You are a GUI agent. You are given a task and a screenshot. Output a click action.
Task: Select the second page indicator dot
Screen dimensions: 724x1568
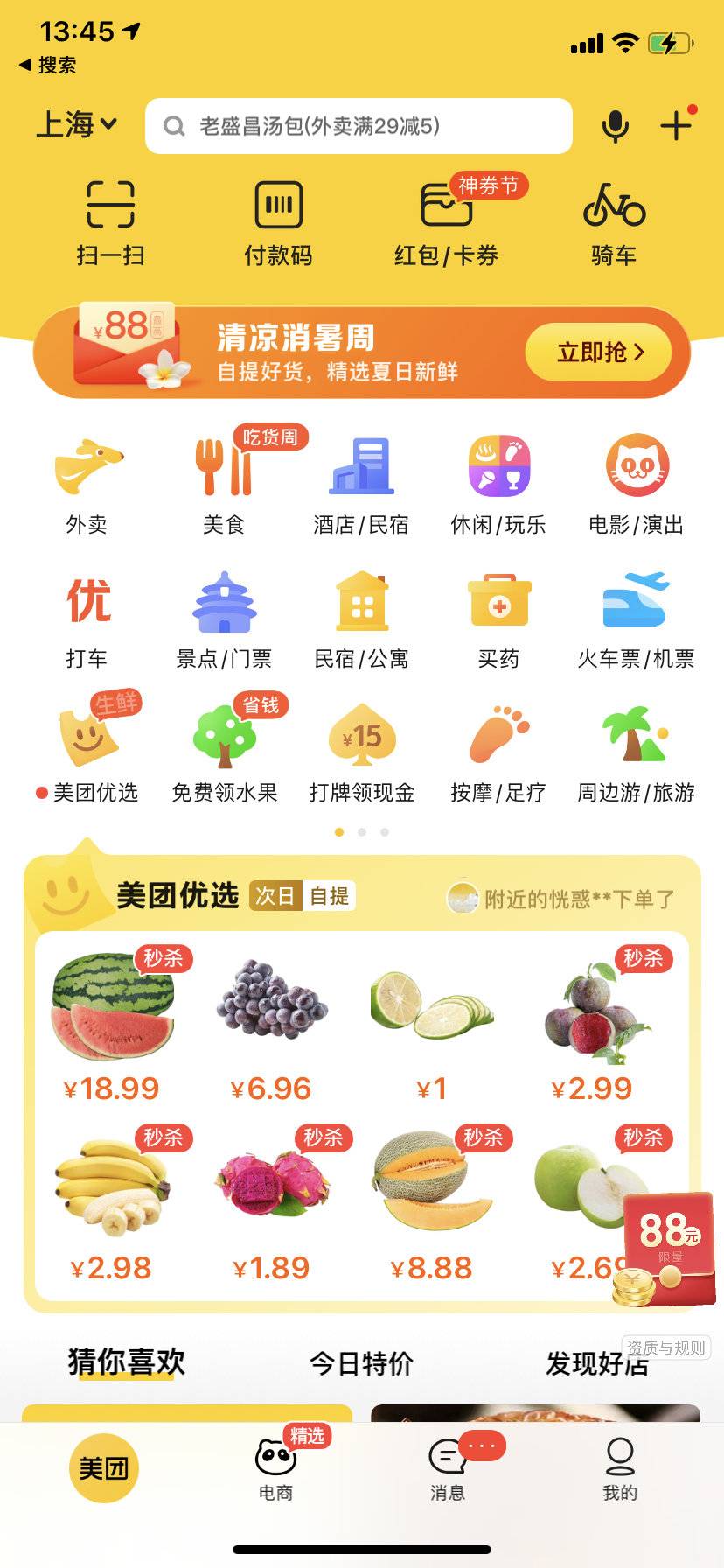point(362,832)
